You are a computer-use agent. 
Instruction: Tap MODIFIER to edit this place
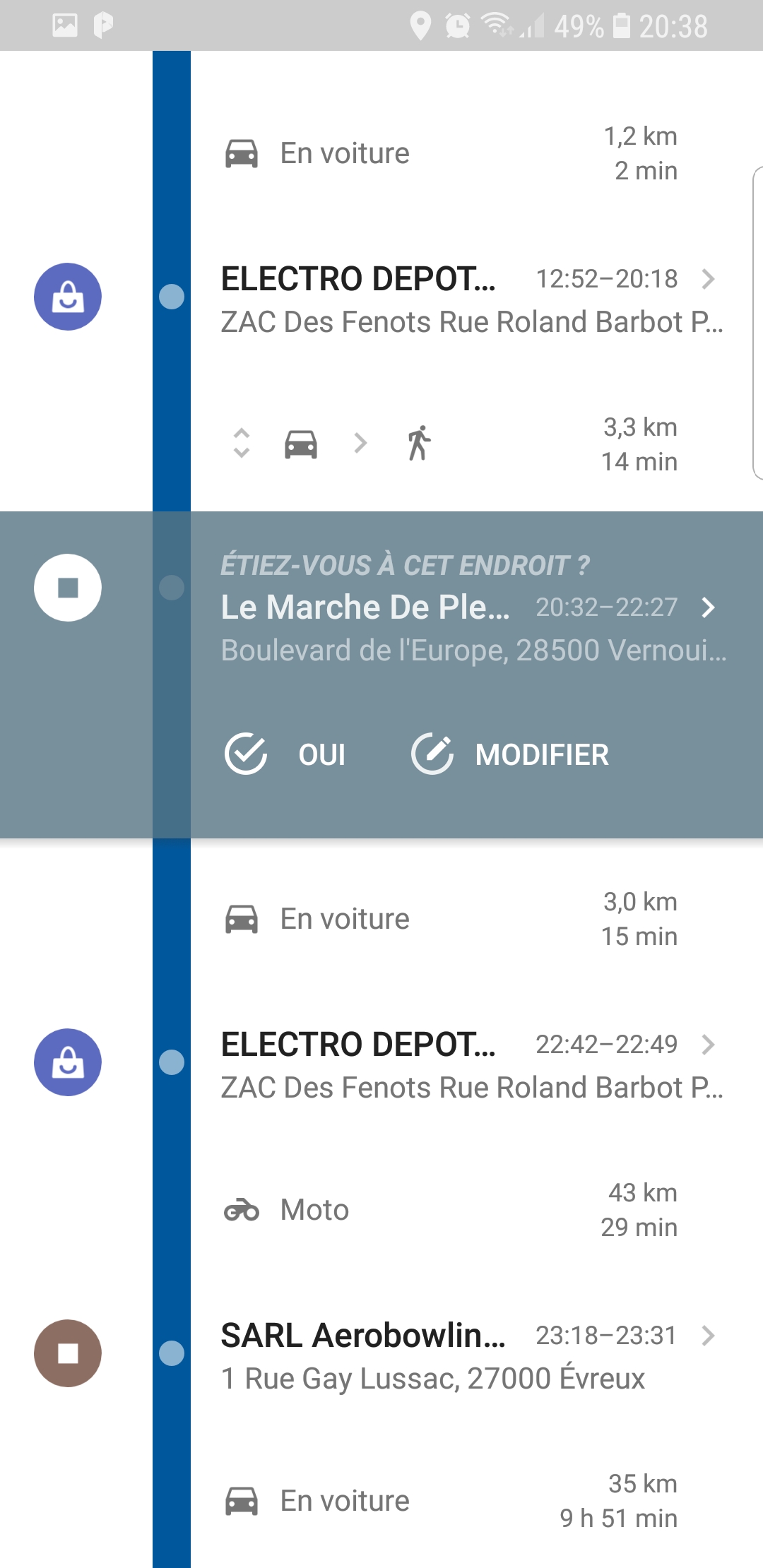point(510,754)
